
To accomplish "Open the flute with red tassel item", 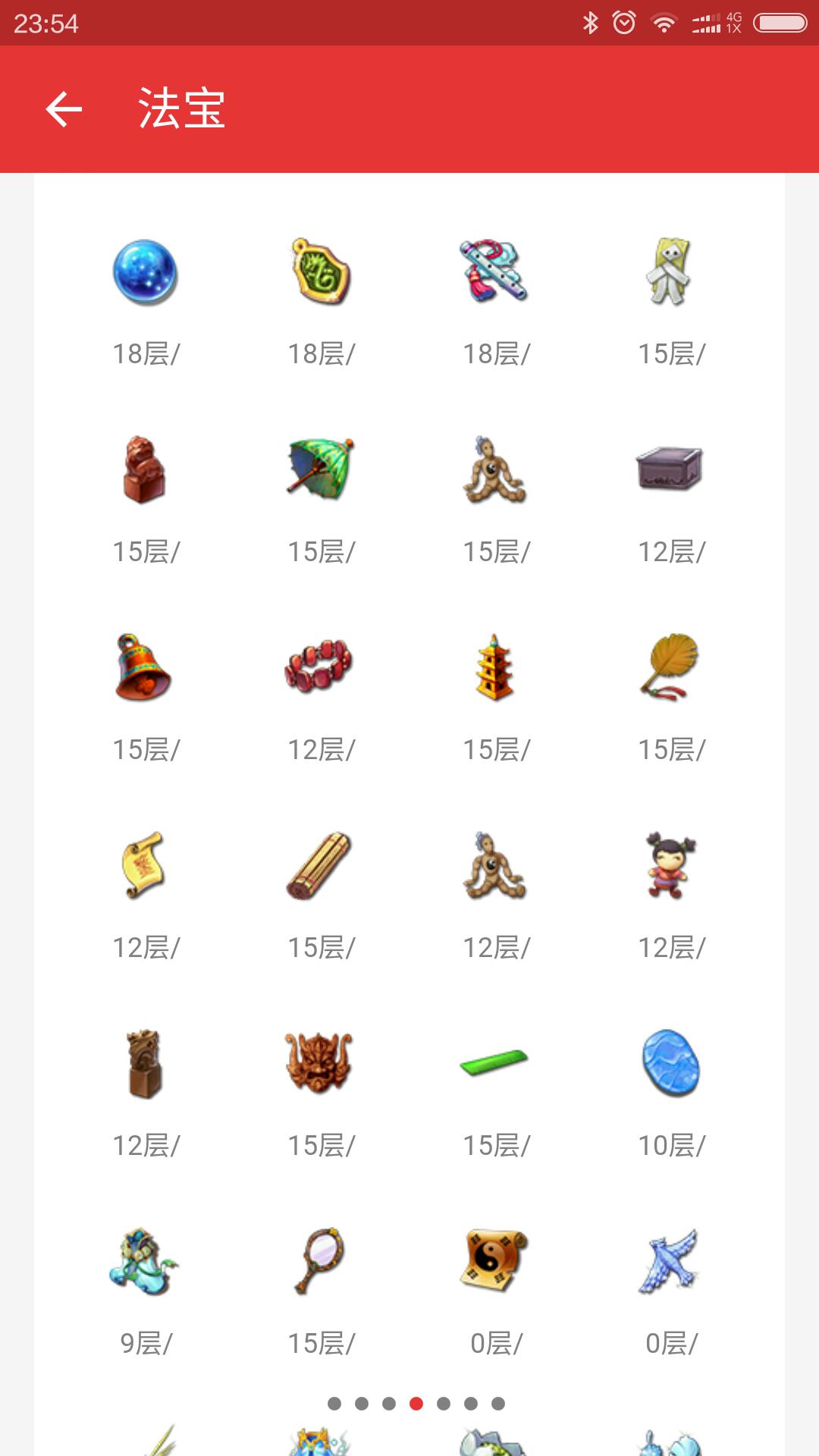I will [495, 271].
